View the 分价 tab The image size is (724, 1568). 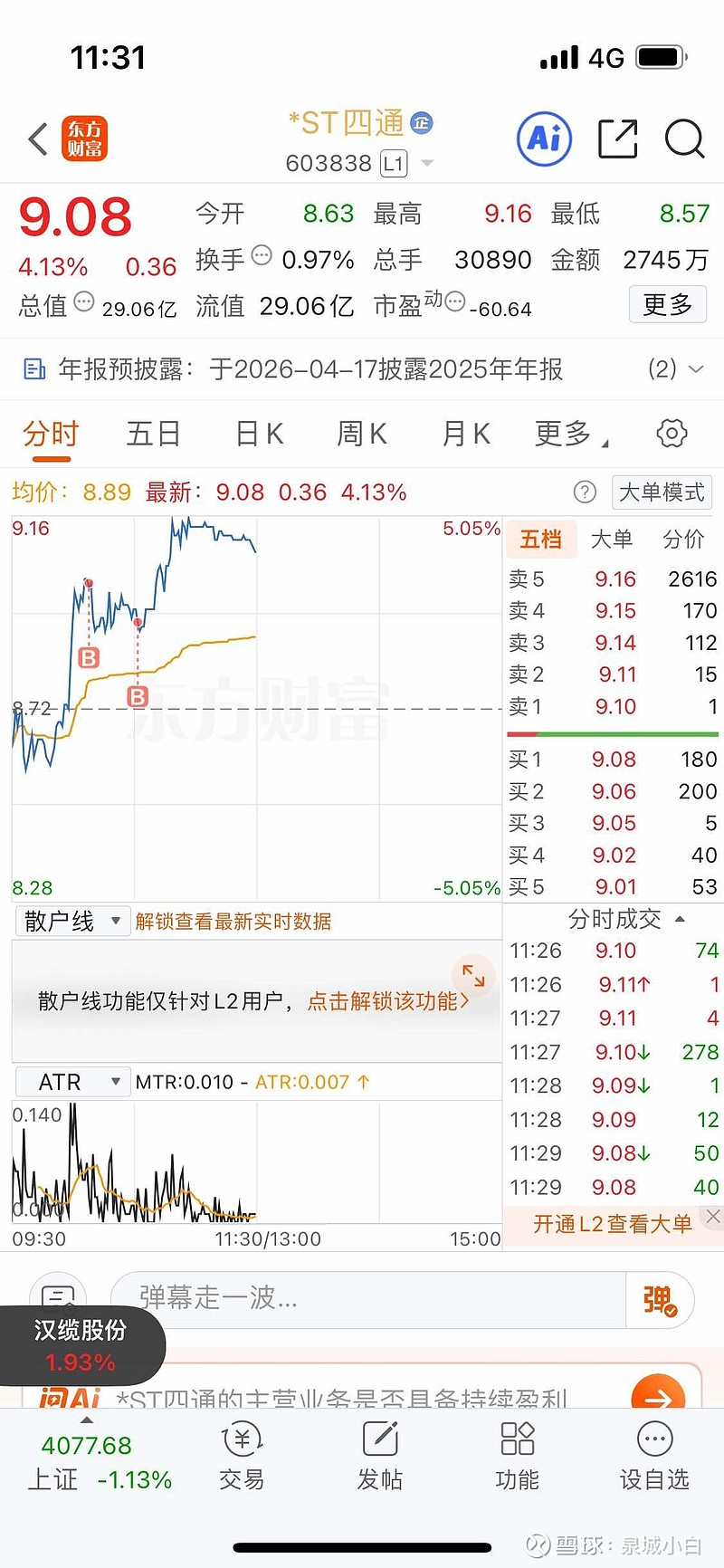pyautogui.click(x=683, y=540)
